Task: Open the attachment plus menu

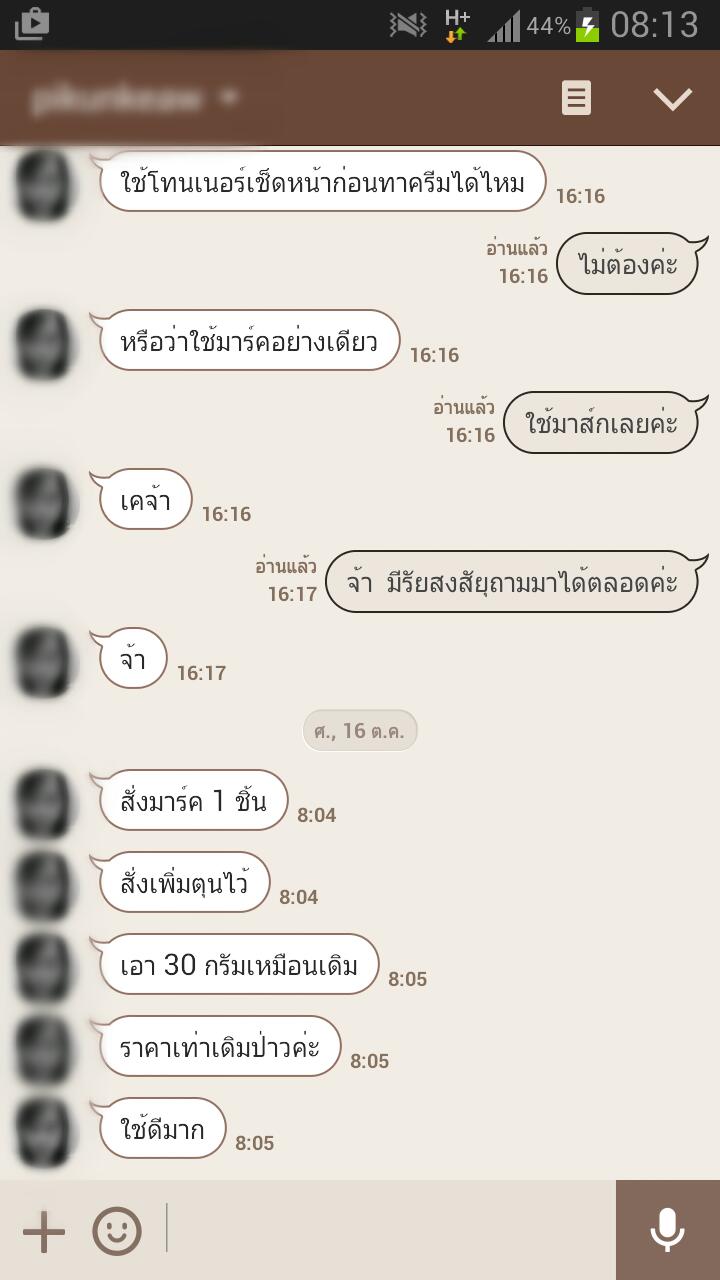Action: pyautogui.click(x=43, y=1230)
